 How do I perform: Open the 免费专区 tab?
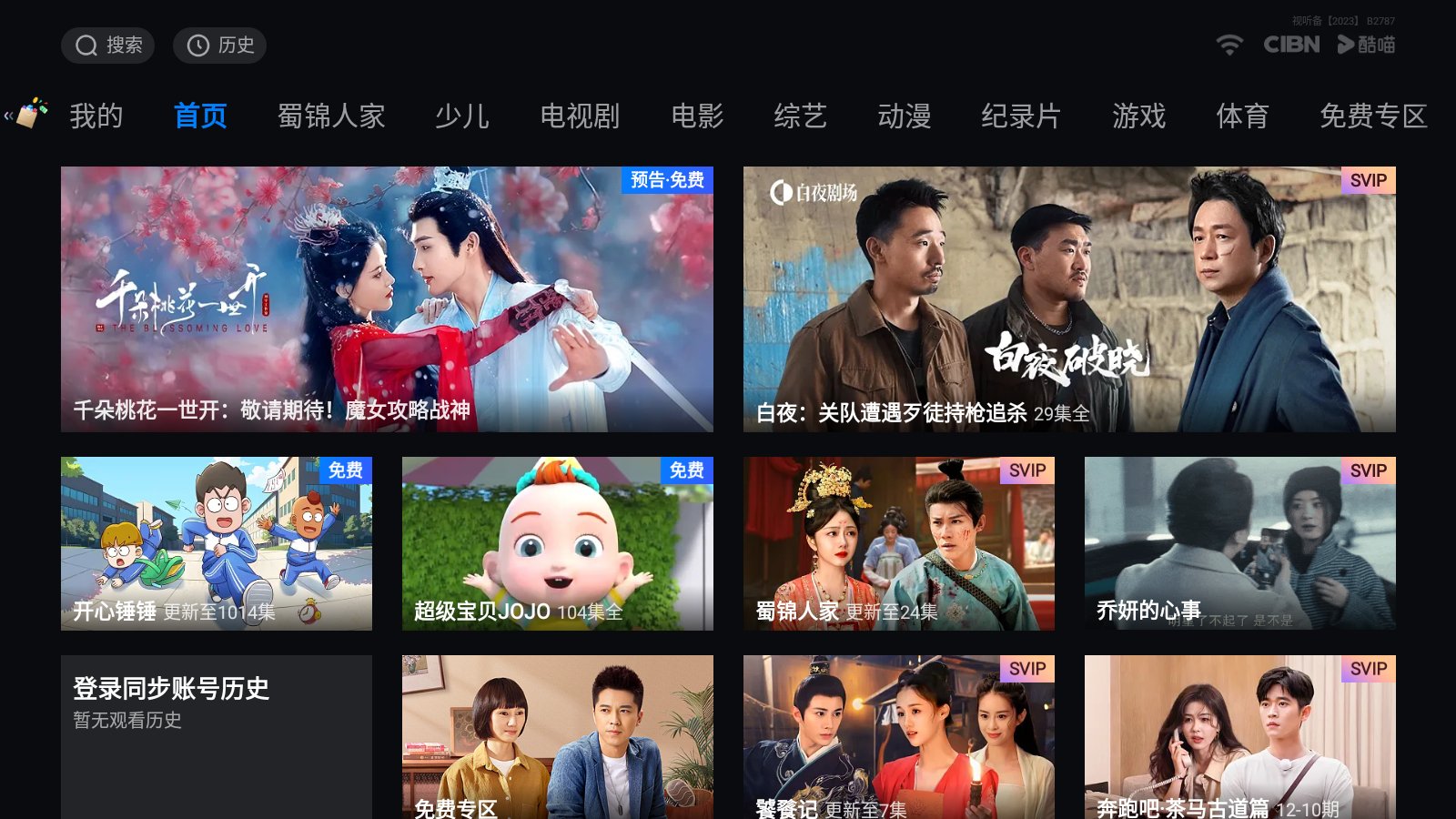tap(1372, 116)
